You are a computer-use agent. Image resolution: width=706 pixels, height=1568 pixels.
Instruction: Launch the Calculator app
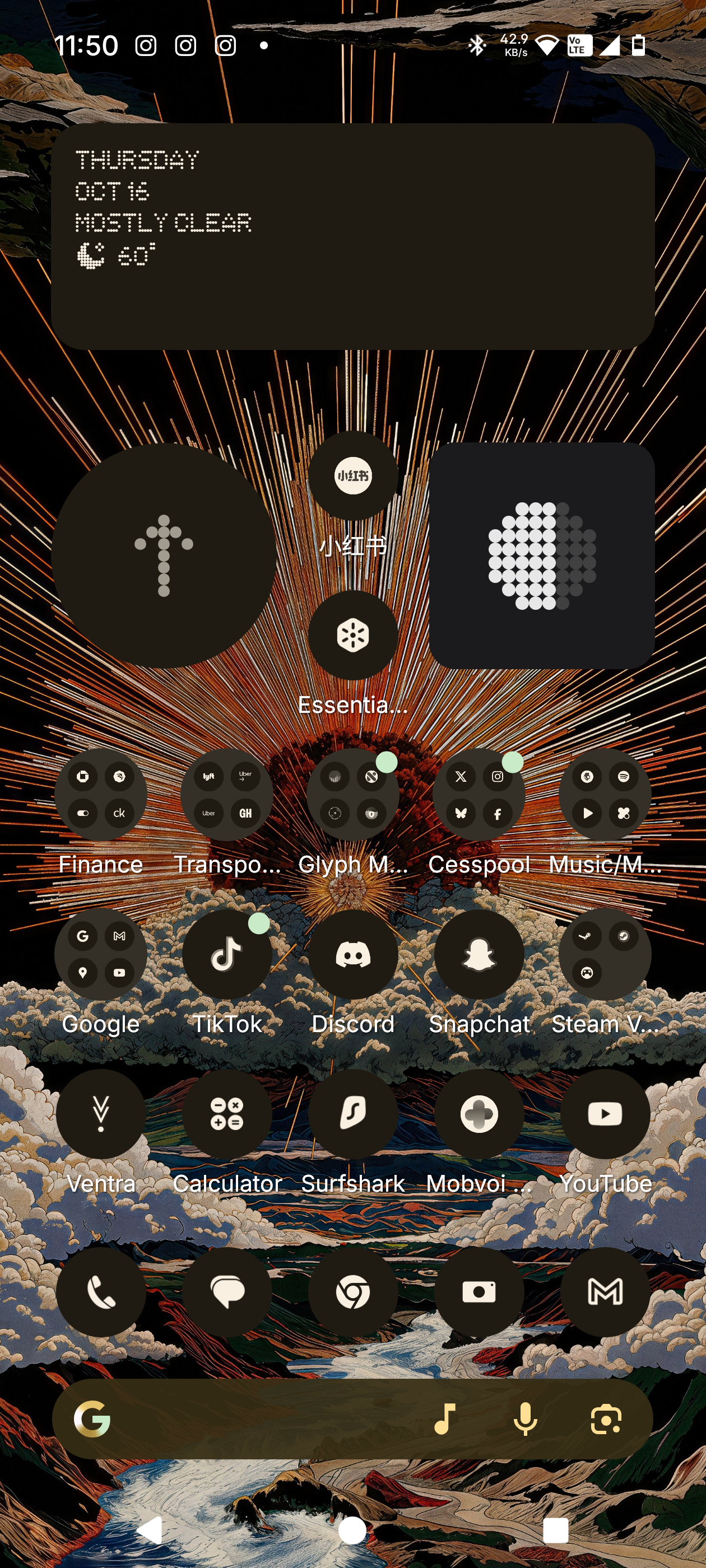[x=226, y=1113]
